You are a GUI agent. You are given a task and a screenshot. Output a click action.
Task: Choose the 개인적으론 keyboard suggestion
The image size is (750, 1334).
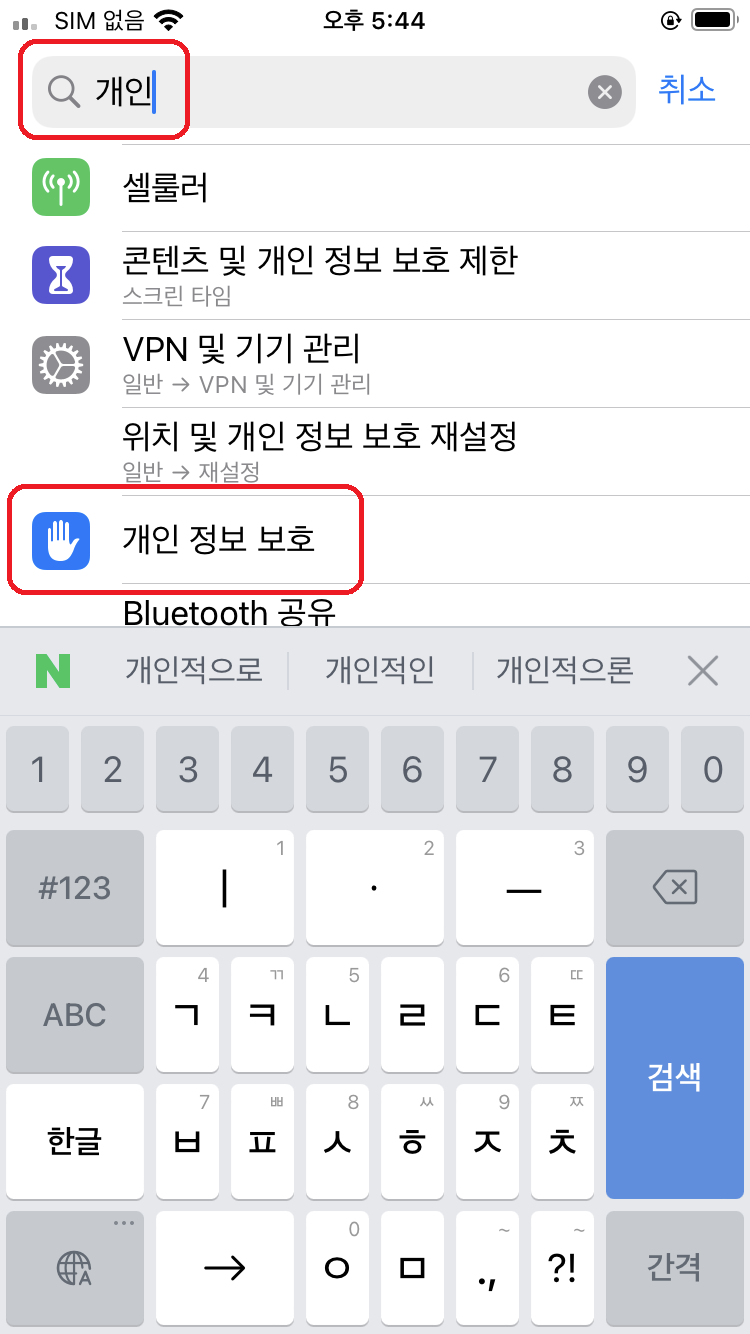[565, 670]
